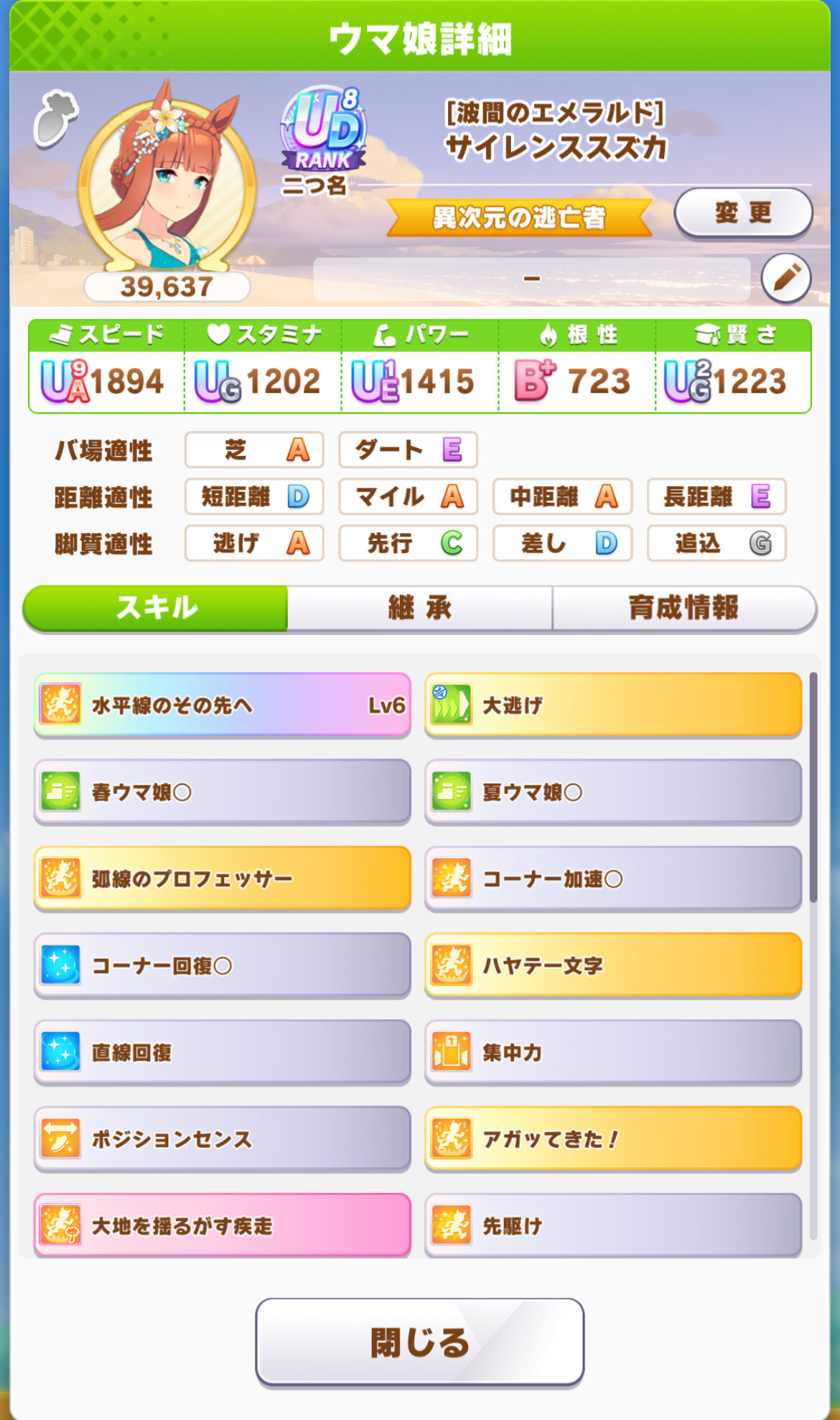
Task: Edit the memo with the pencil icon
Action: (x=786, y=278)
